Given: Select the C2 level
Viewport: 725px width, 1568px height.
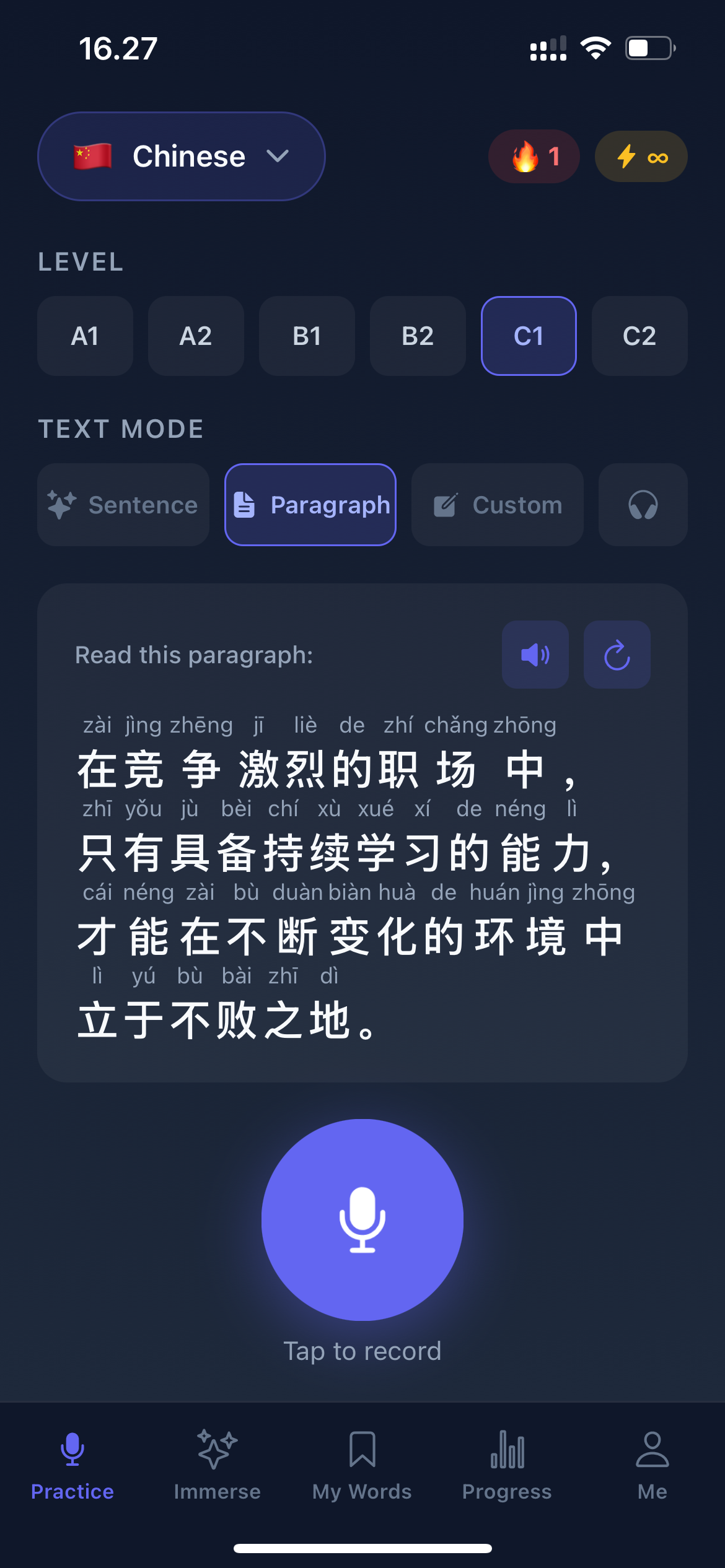Looking at the screenshot, I should (639, 336).
